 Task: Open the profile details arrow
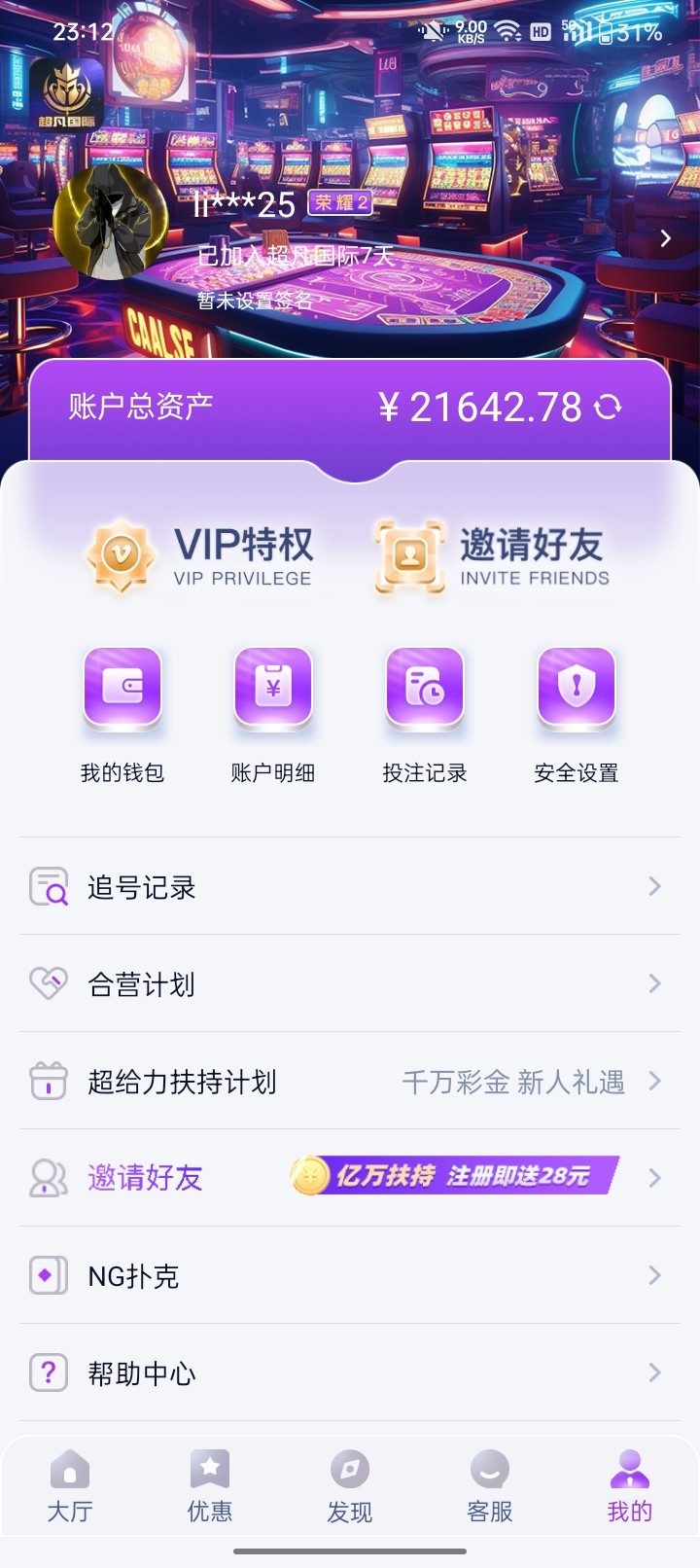(665, 238)
